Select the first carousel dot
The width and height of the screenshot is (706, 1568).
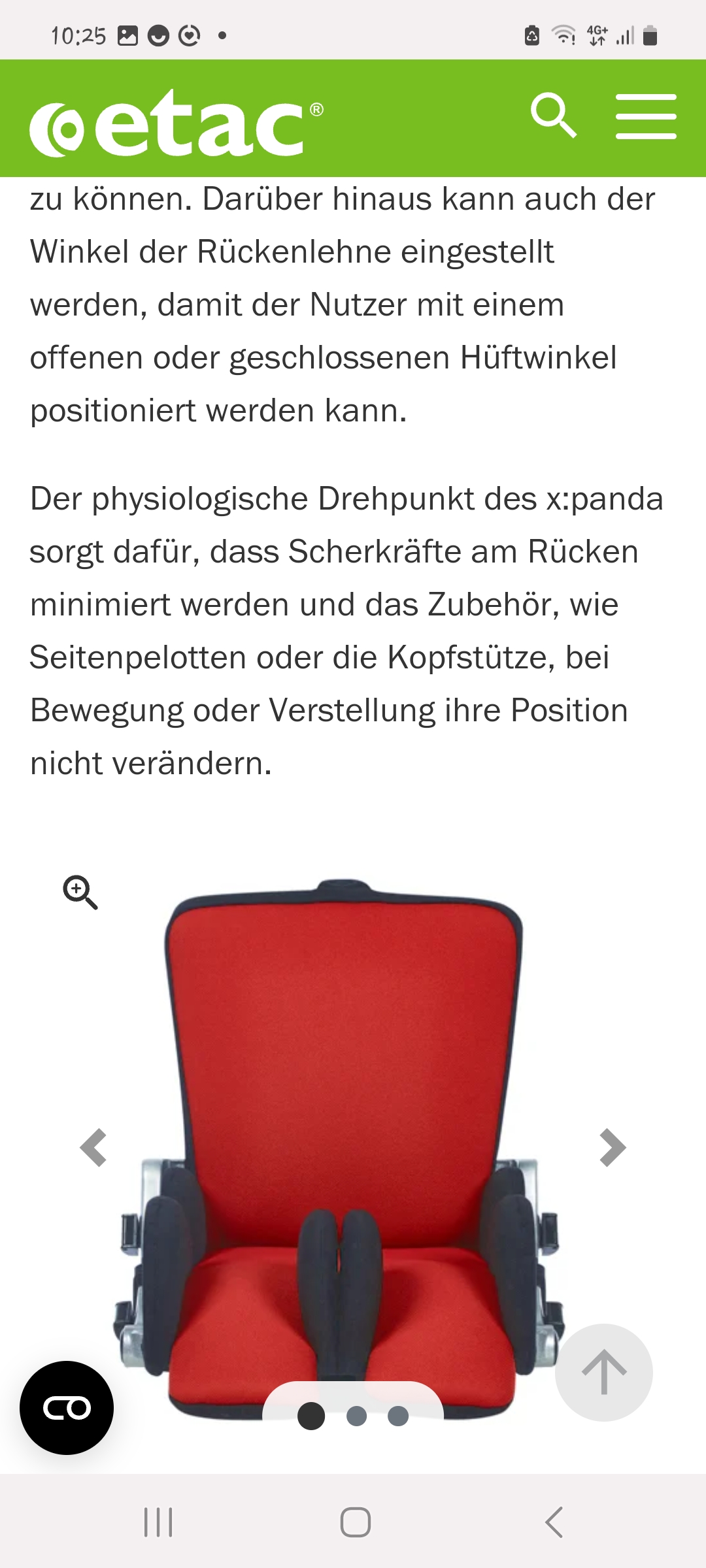311,1416
